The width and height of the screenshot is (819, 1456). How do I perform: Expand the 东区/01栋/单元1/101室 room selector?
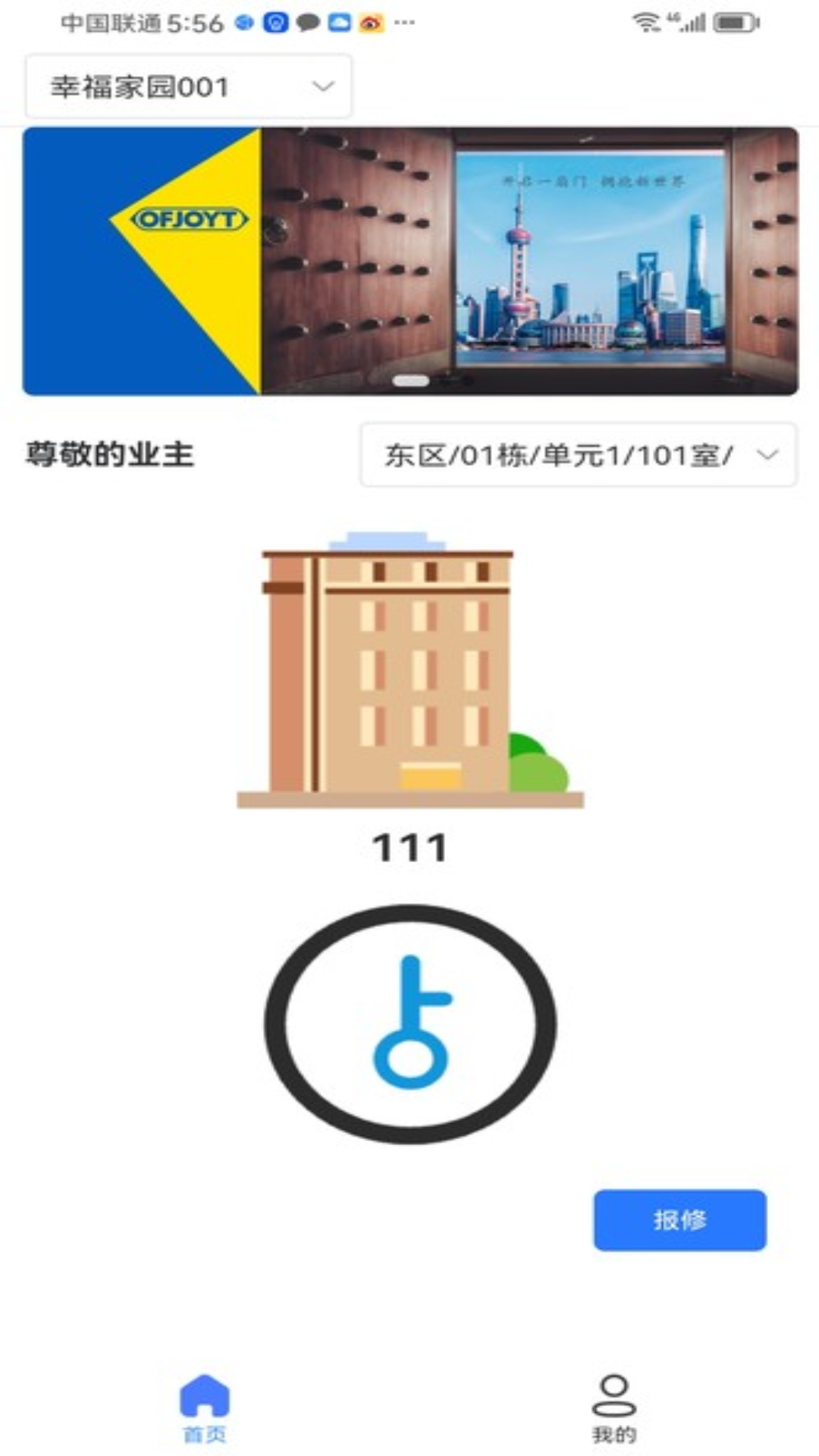coord(579,455)
